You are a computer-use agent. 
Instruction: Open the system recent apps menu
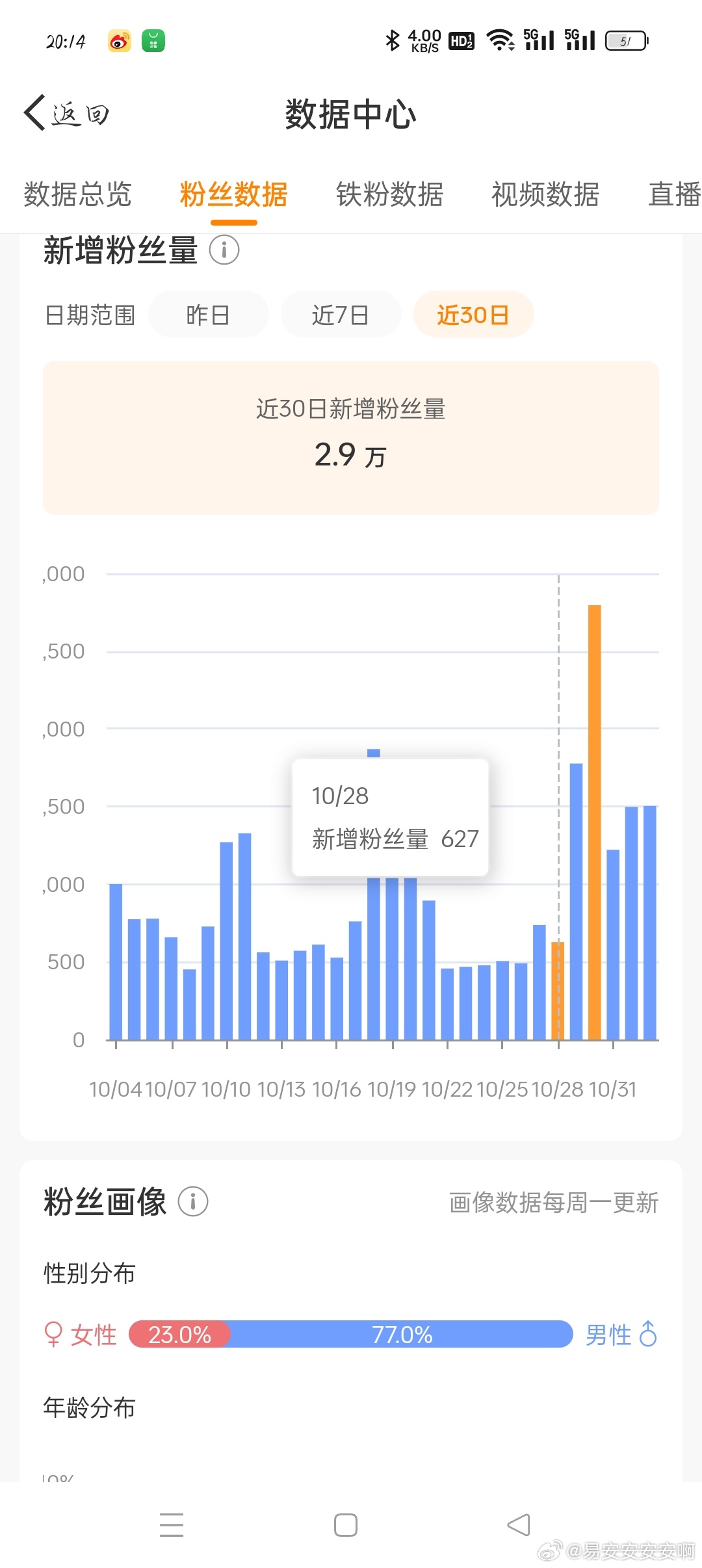pos(172,1524)
